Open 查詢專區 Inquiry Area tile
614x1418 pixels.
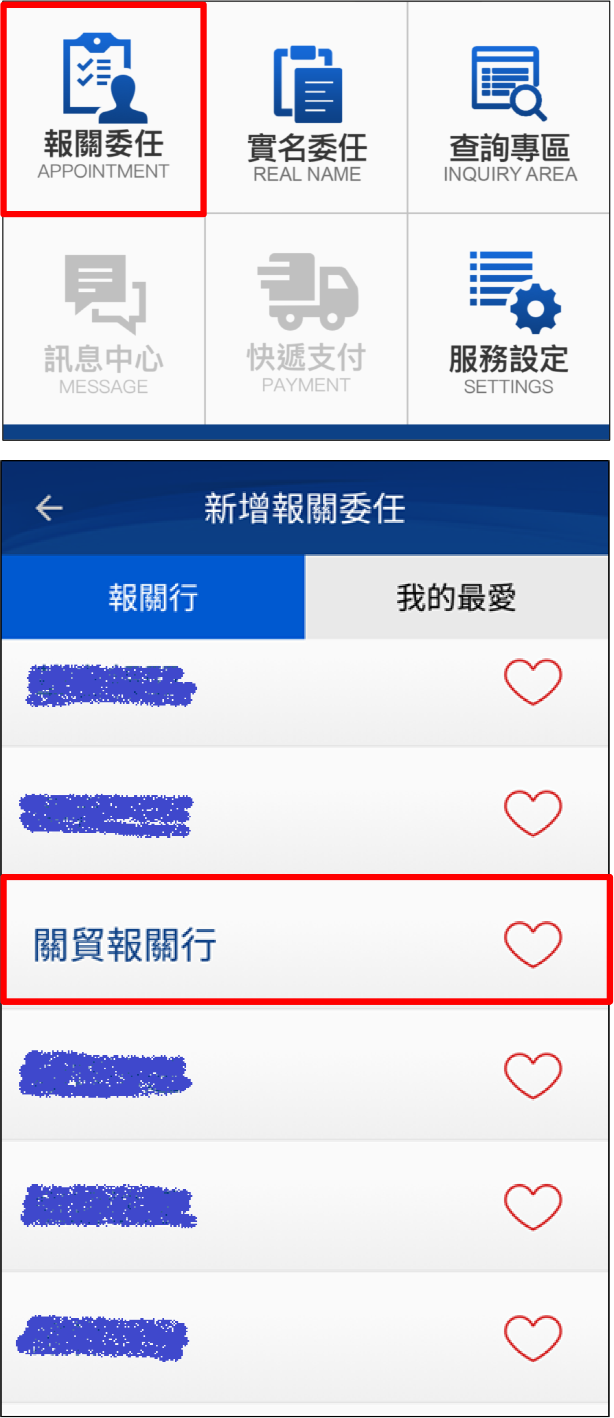pos(509,110)
